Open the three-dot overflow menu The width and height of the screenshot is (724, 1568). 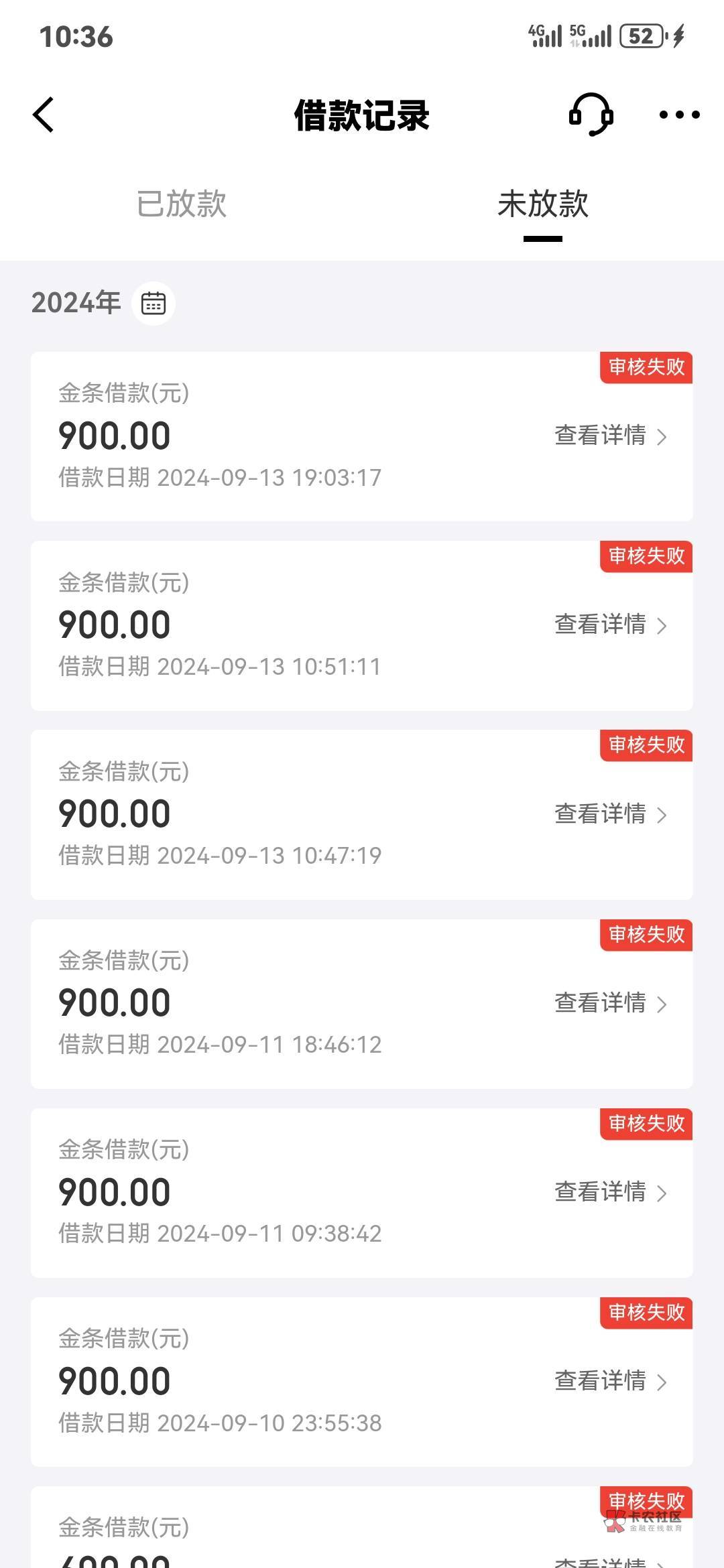click(679, 115)
